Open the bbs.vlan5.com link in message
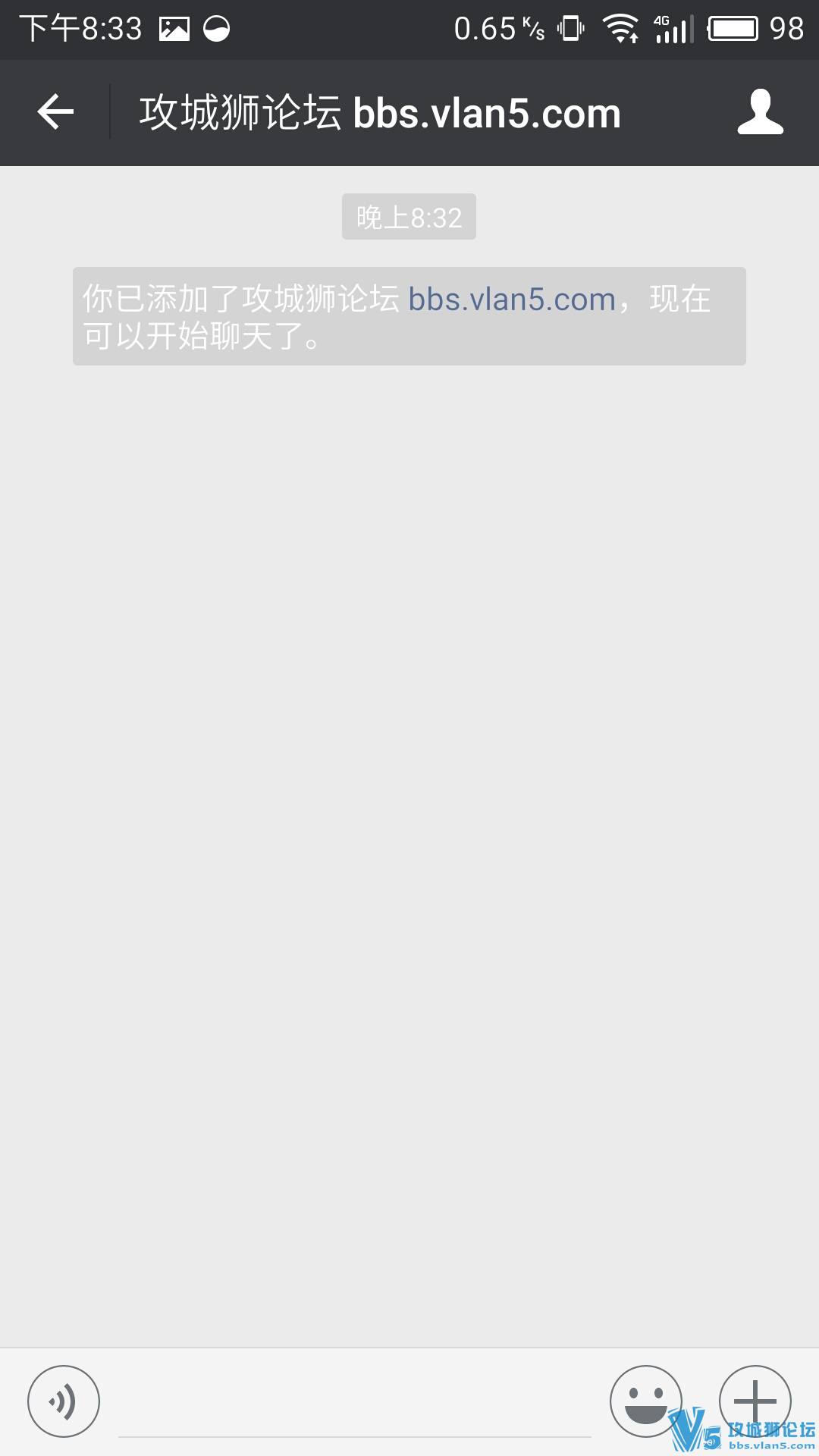The width and height of the screenshot is (819, 1456). [x=512, y=300]
